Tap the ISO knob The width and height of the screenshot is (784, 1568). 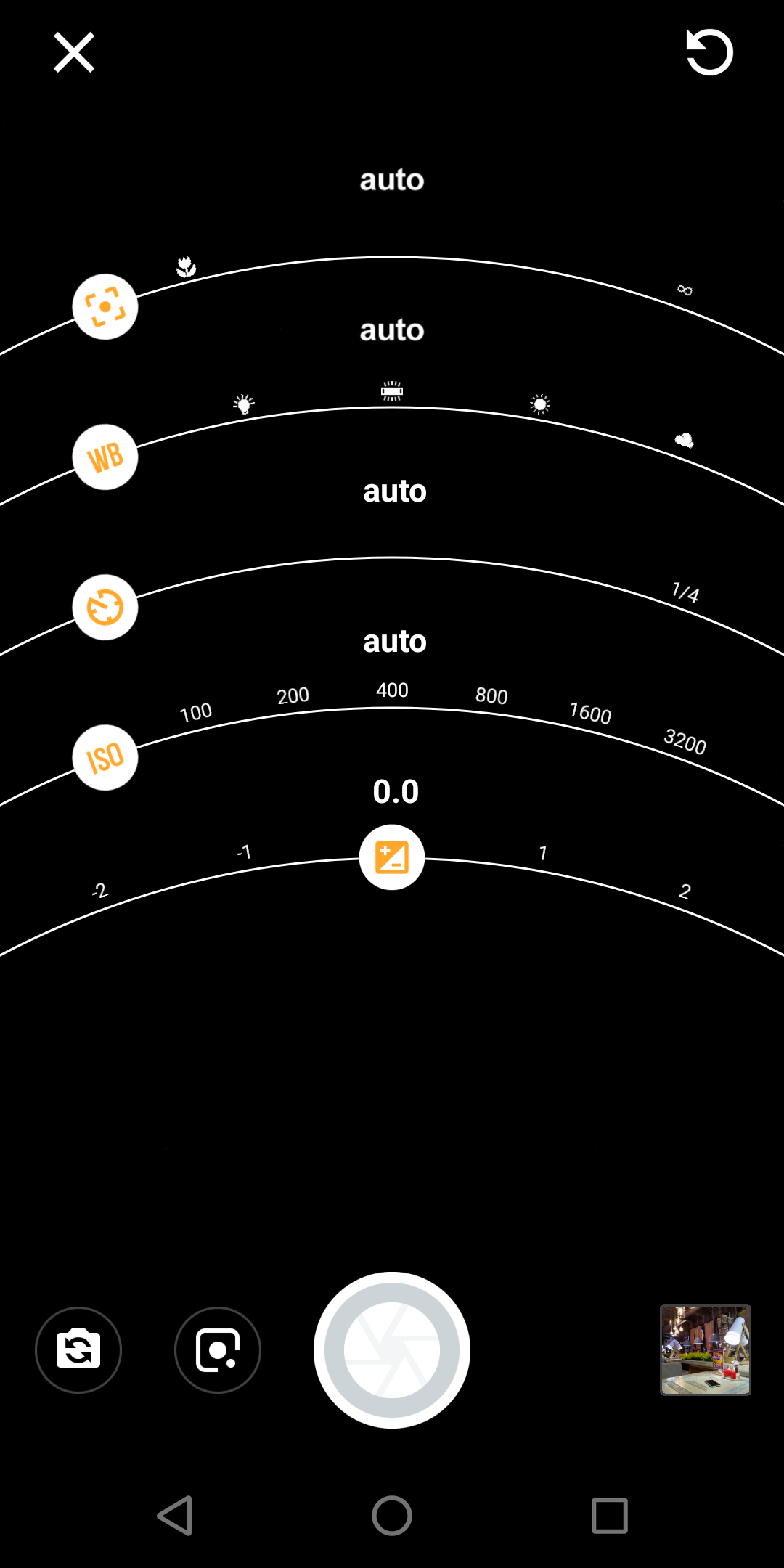[x=105, y=758]
